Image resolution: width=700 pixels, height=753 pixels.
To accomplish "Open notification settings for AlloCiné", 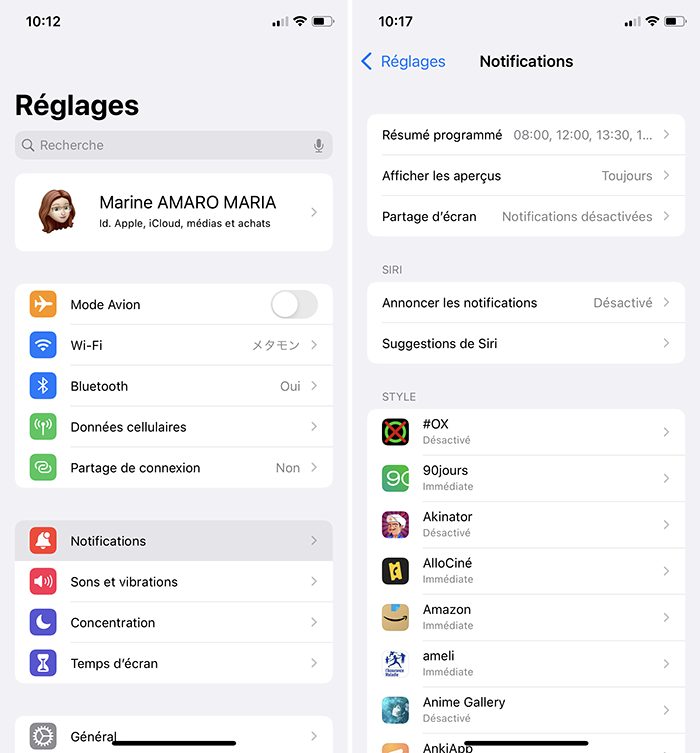I will 526,570.
